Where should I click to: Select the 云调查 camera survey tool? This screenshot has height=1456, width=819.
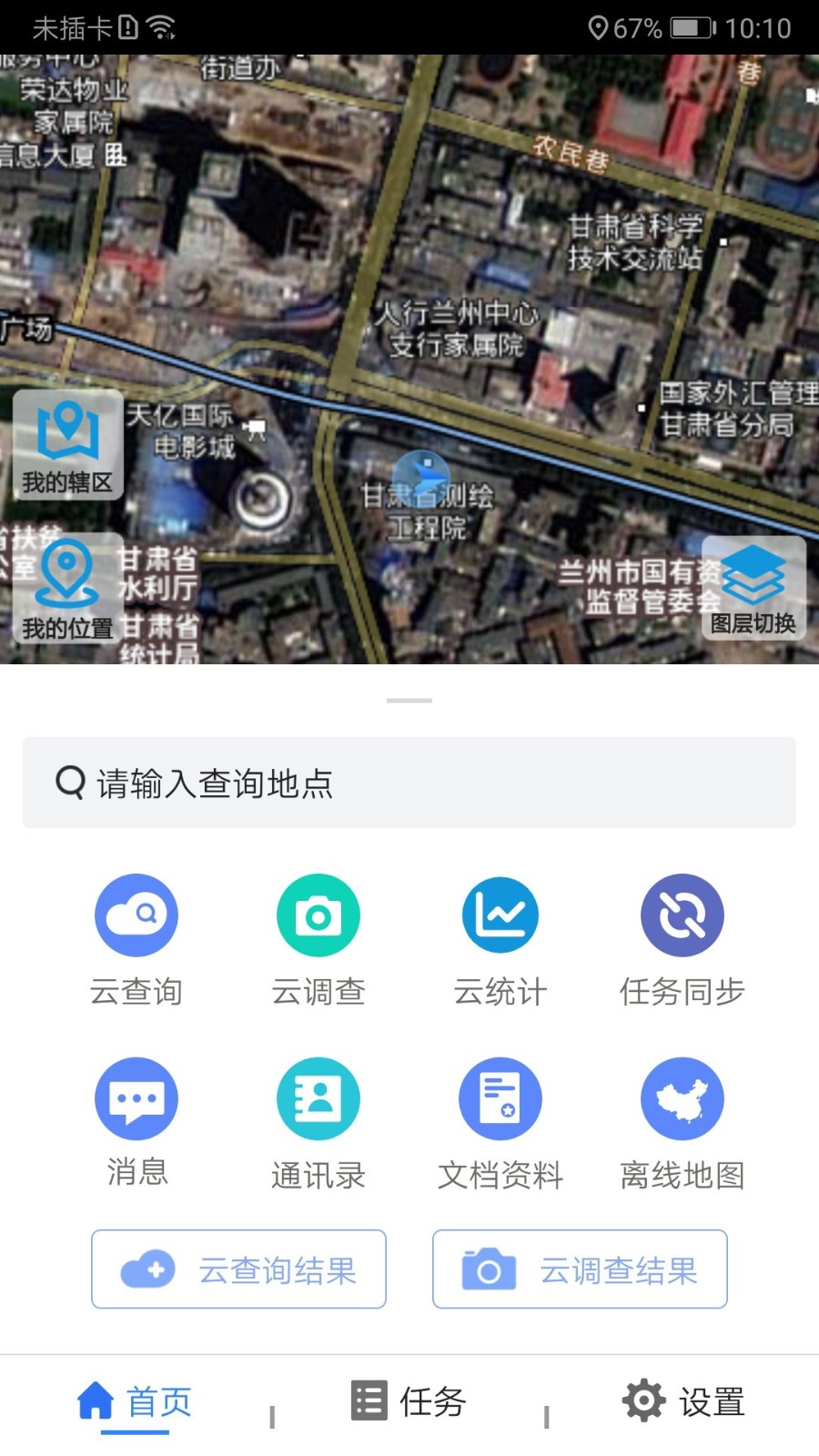(x=318, y=915)
